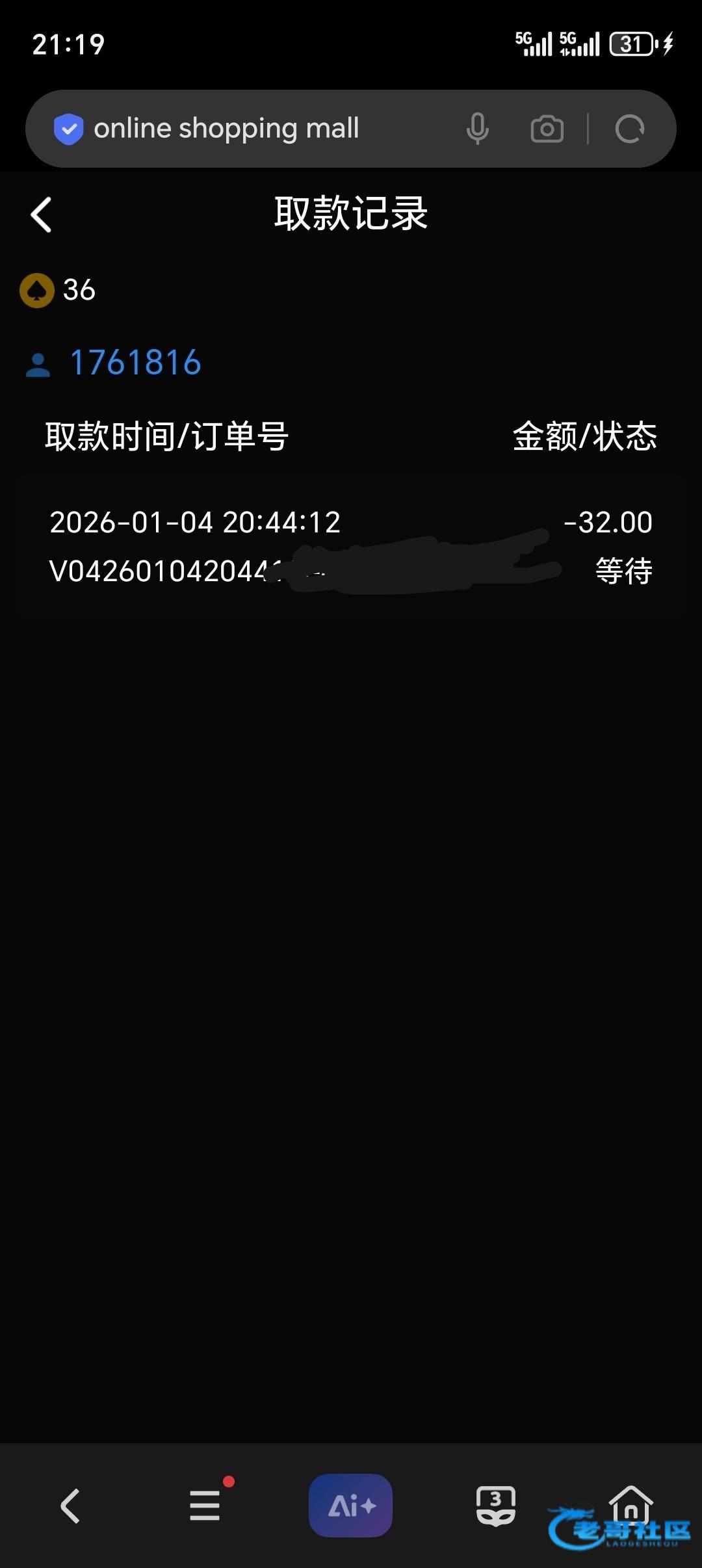Start voice search with the microphone
The height and width of the screenshot is (1568, 702).
pos(477,129)
